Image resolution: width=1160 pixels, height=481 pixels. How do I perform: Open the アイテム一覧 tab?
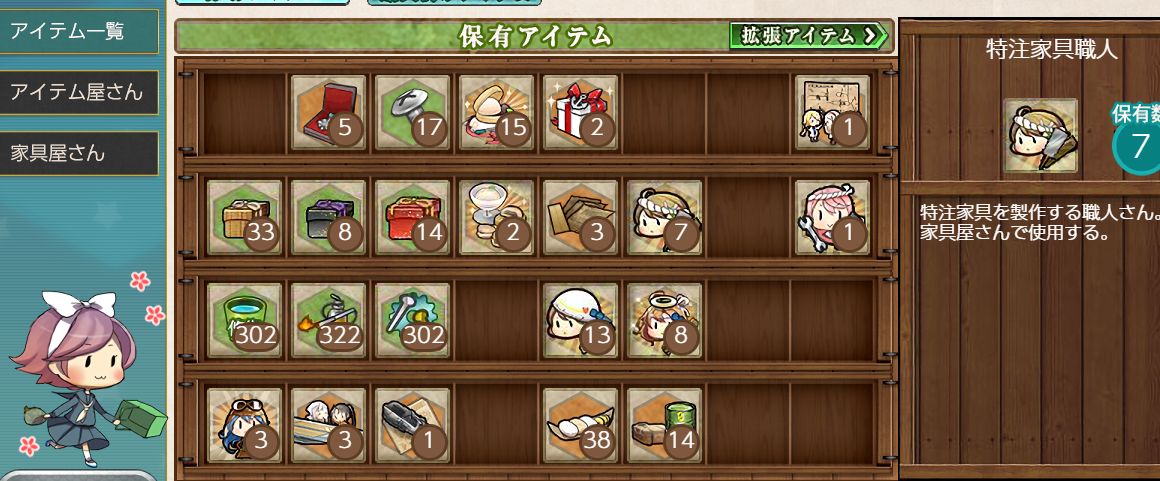80,32
